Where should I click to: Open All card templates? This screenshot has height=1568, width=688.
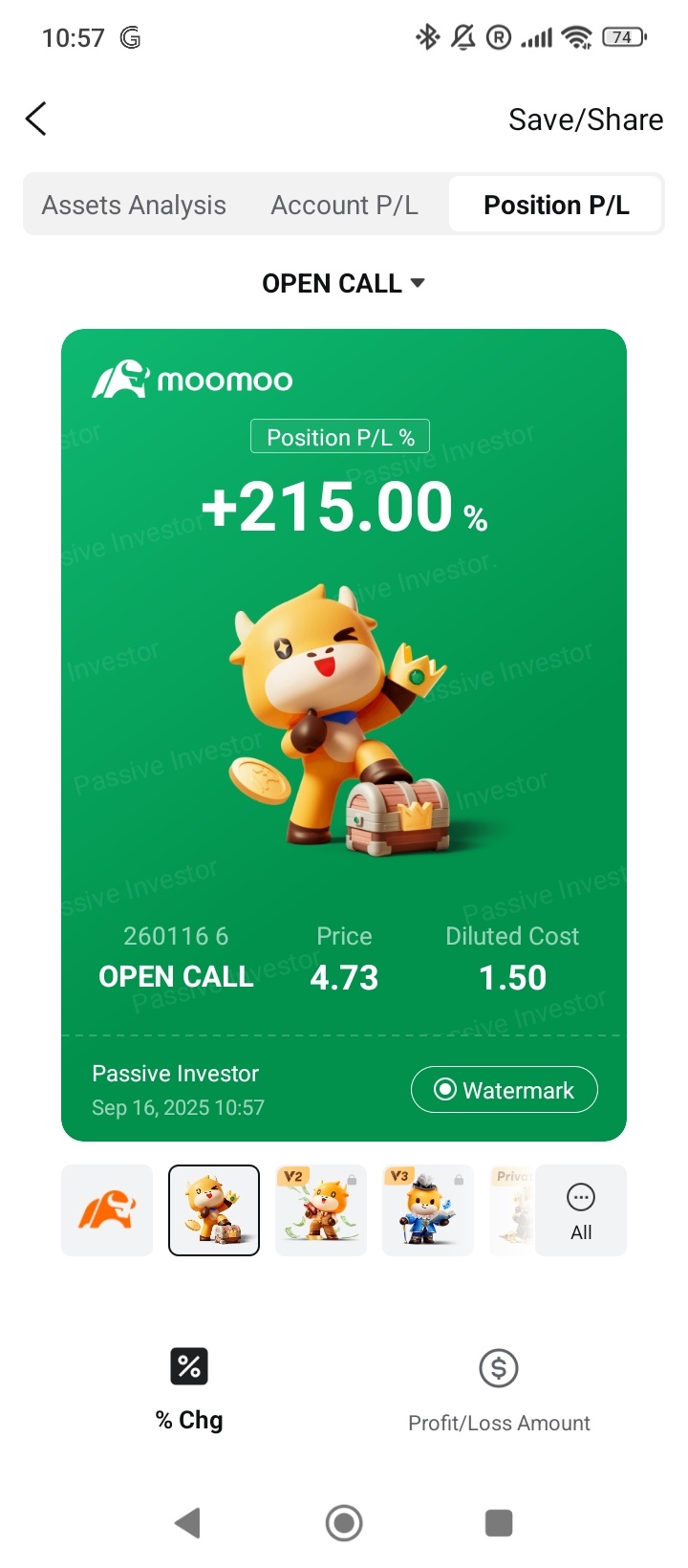581,1210
